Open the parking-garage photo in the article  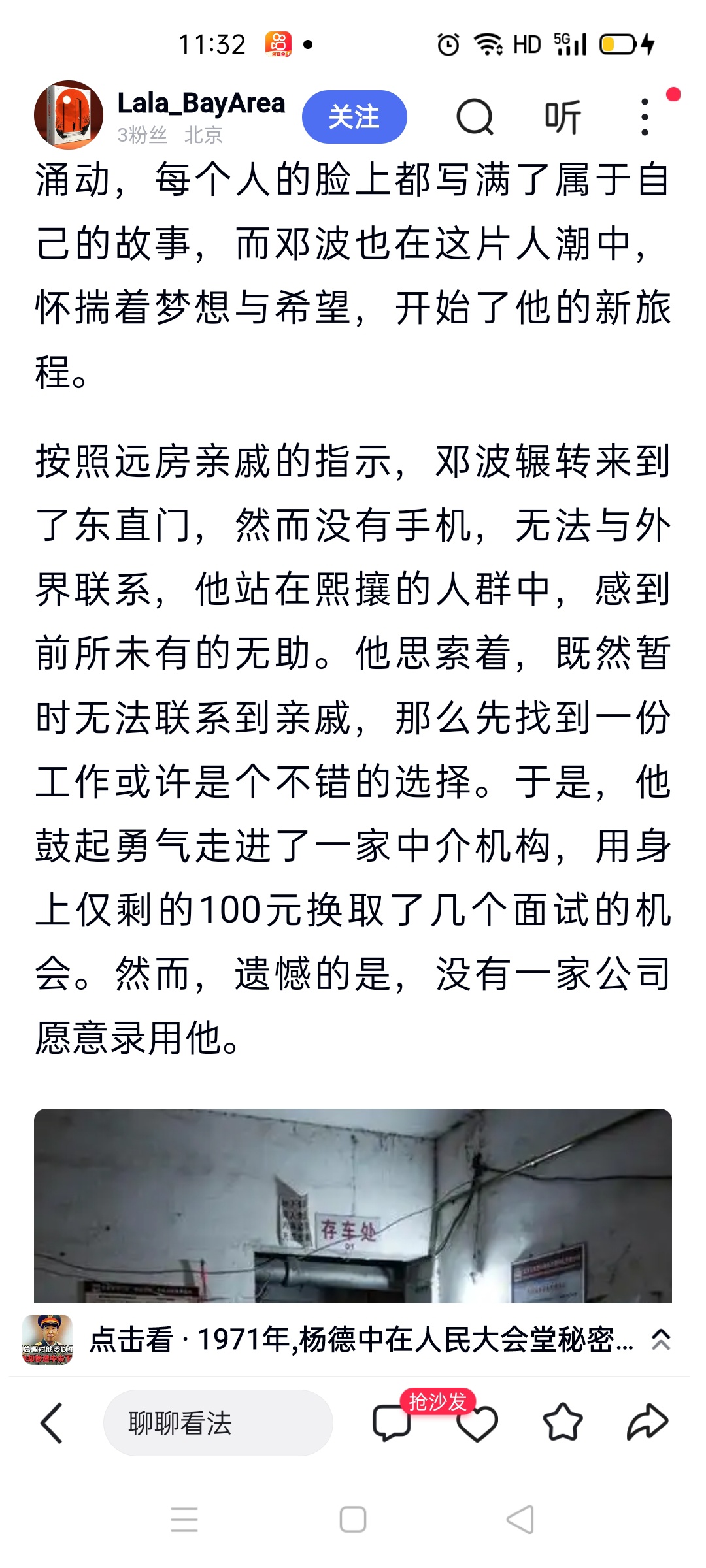(x=353, y=1205)
